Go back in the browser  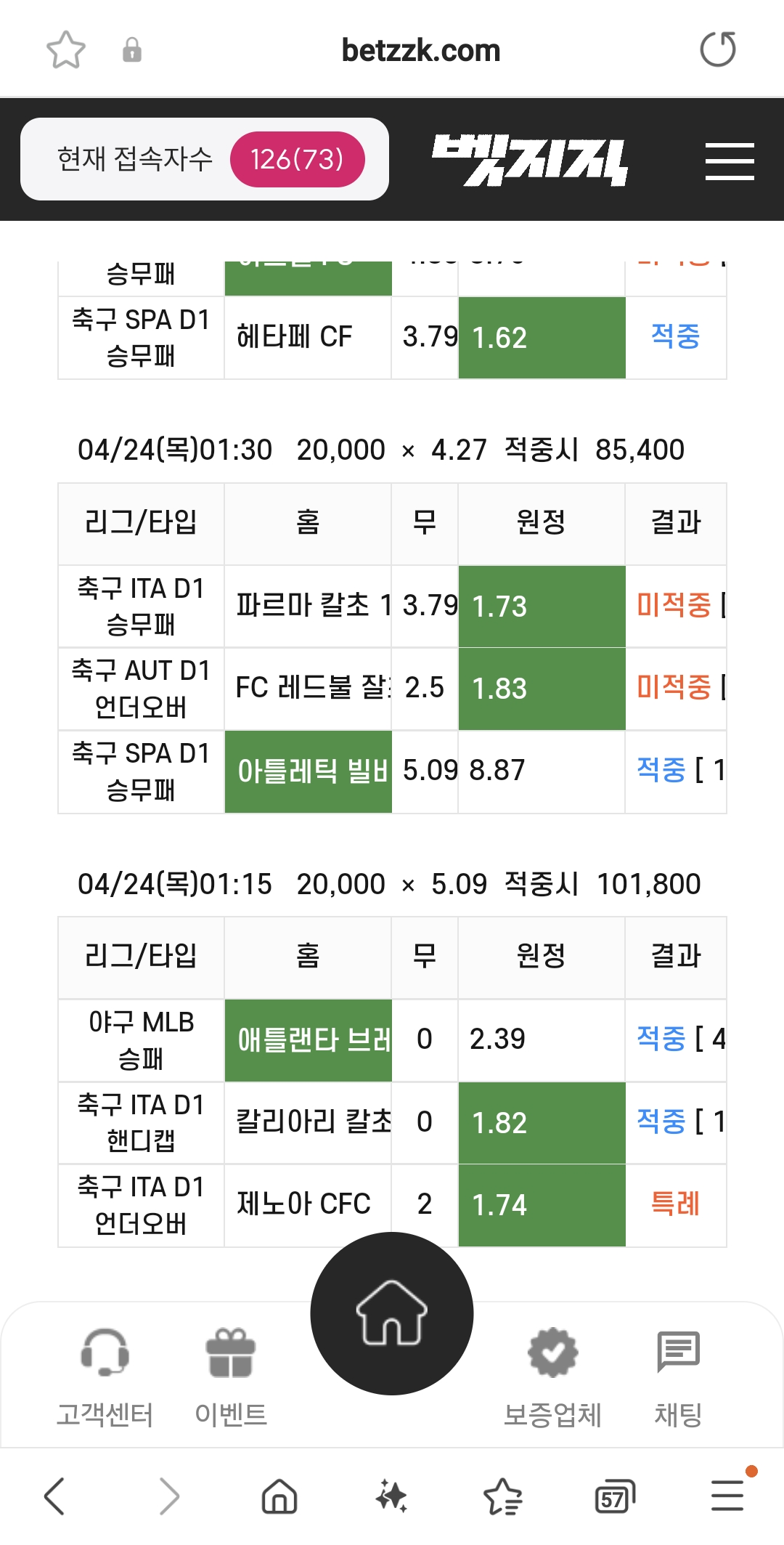click(x=55, y=1496)
